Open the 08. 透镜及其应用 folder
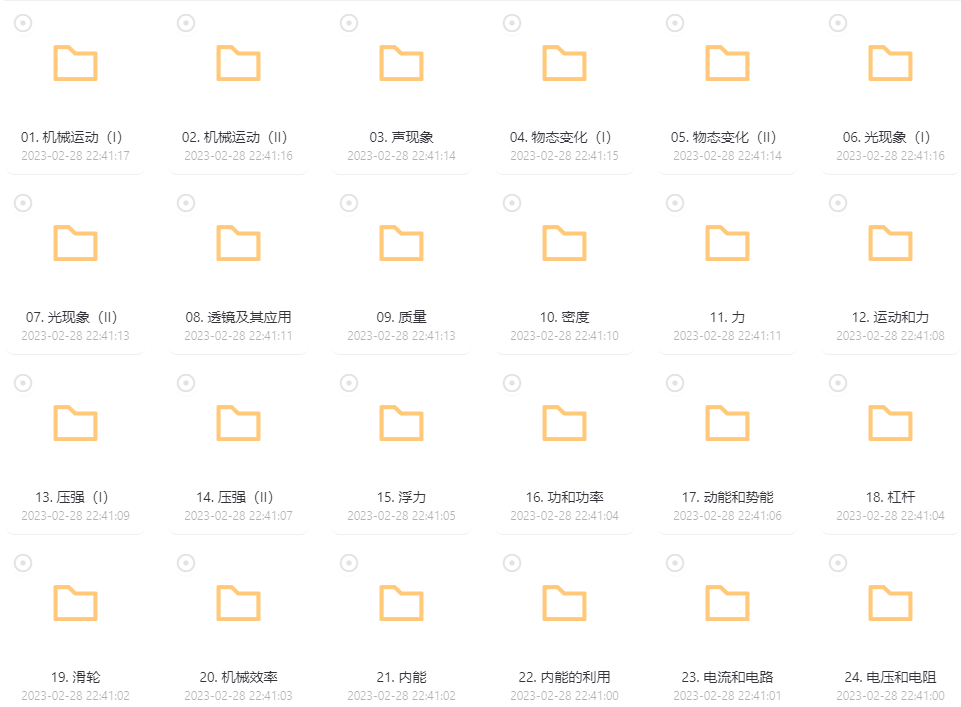 (x=238, y=243)
